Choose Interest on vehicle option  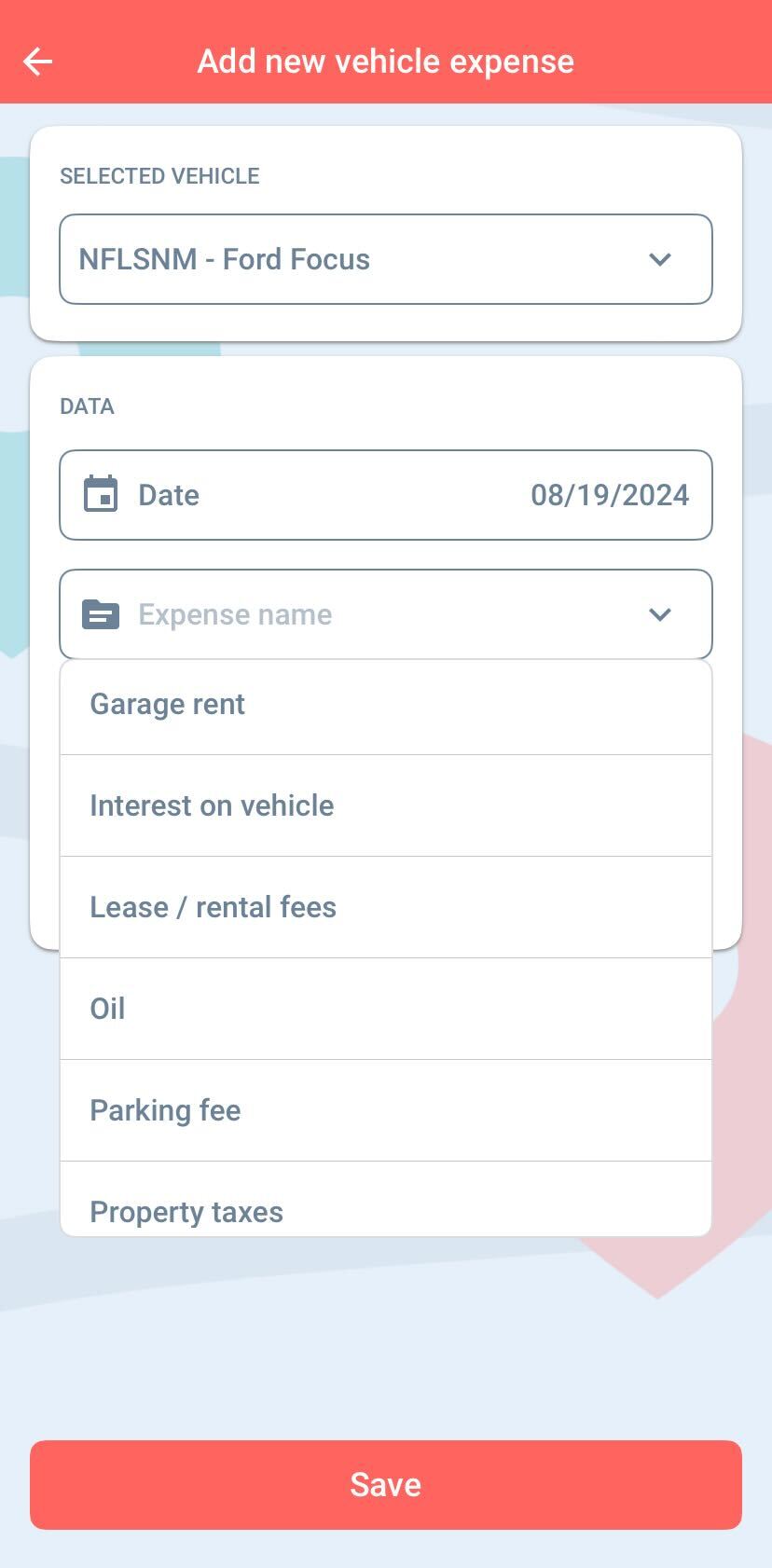click(386, 805)
